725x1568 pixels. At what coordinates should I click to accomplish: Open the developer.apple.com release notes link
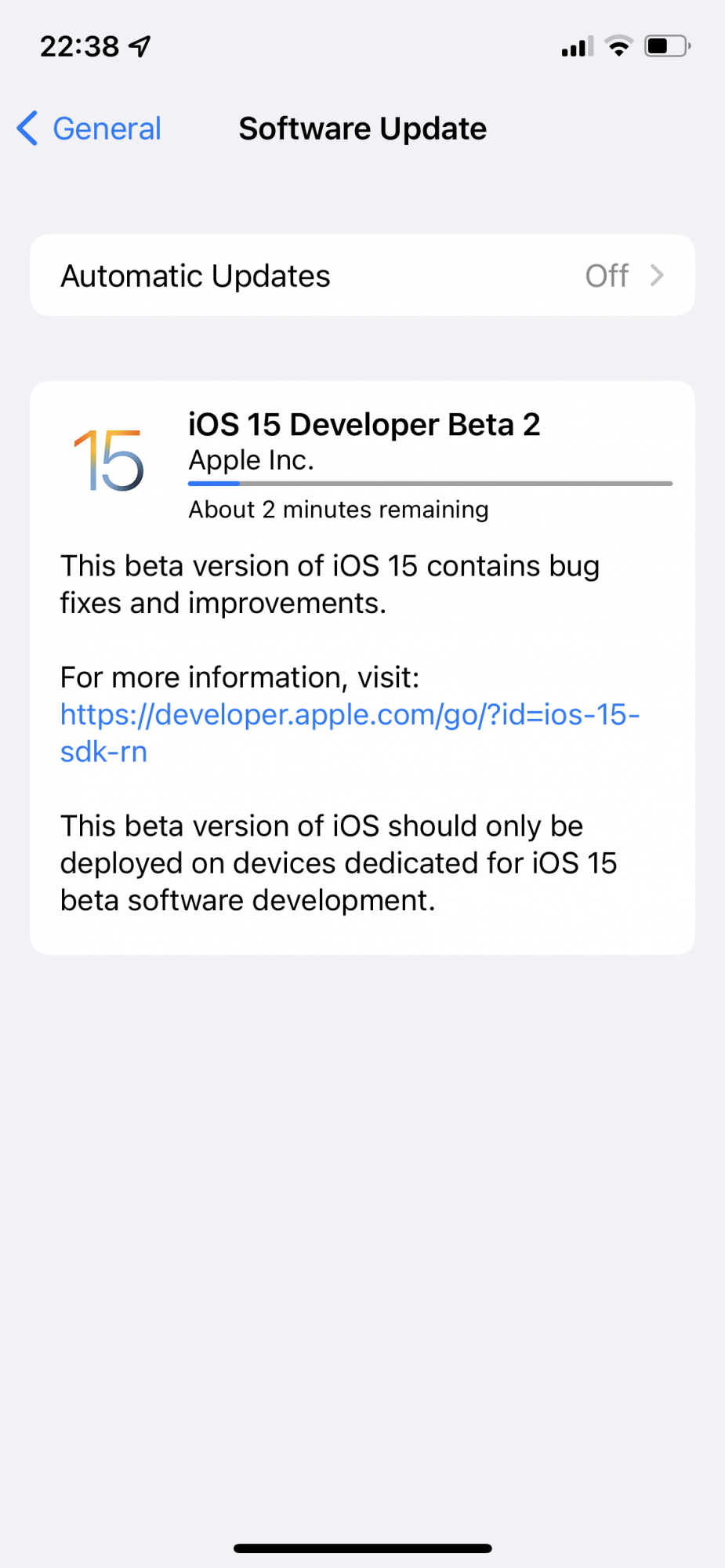click(x=349, y=715)
